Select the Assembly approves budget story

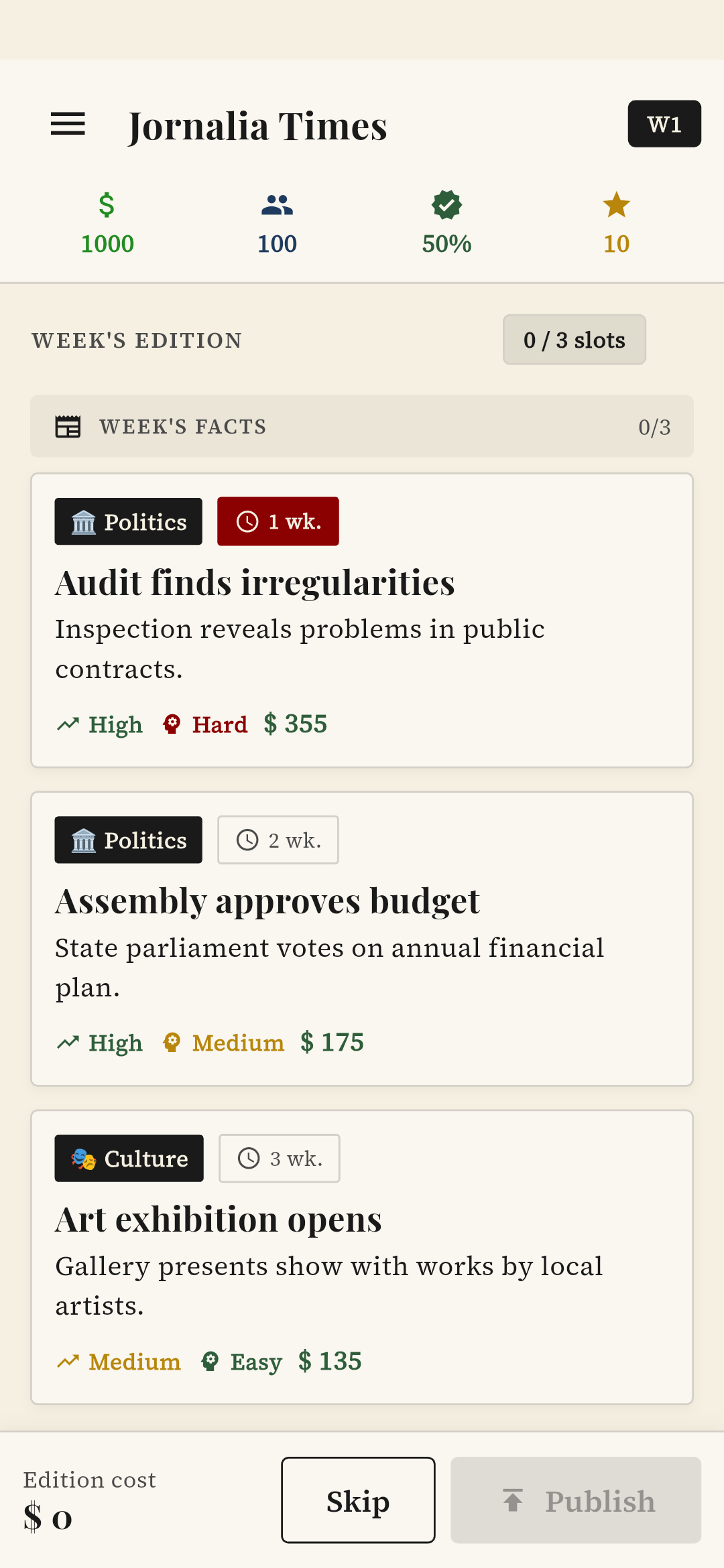(x=361, y=938)
